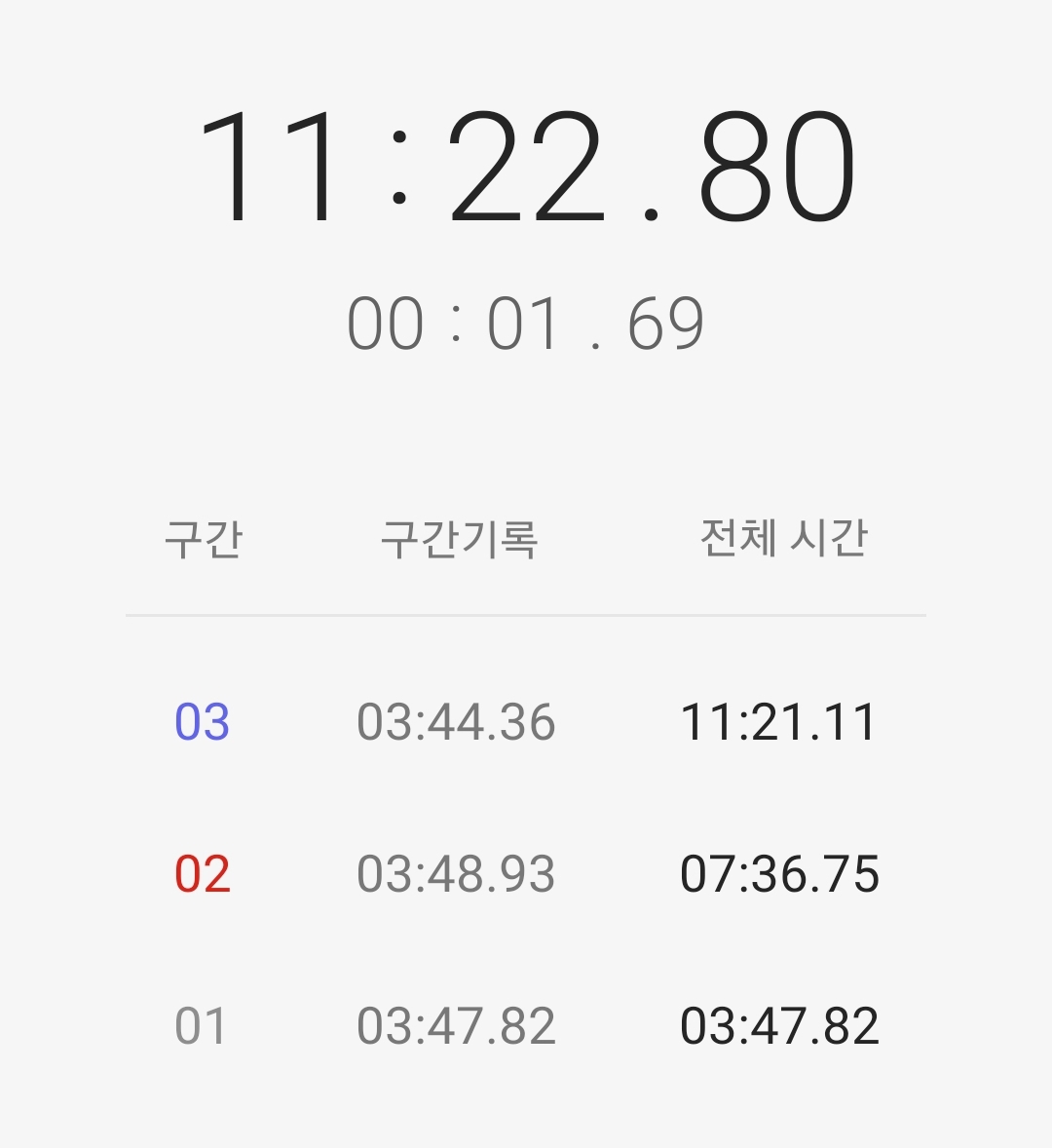Click the 전체 시간 column header

pyautogui.click(x=785, y=539)
